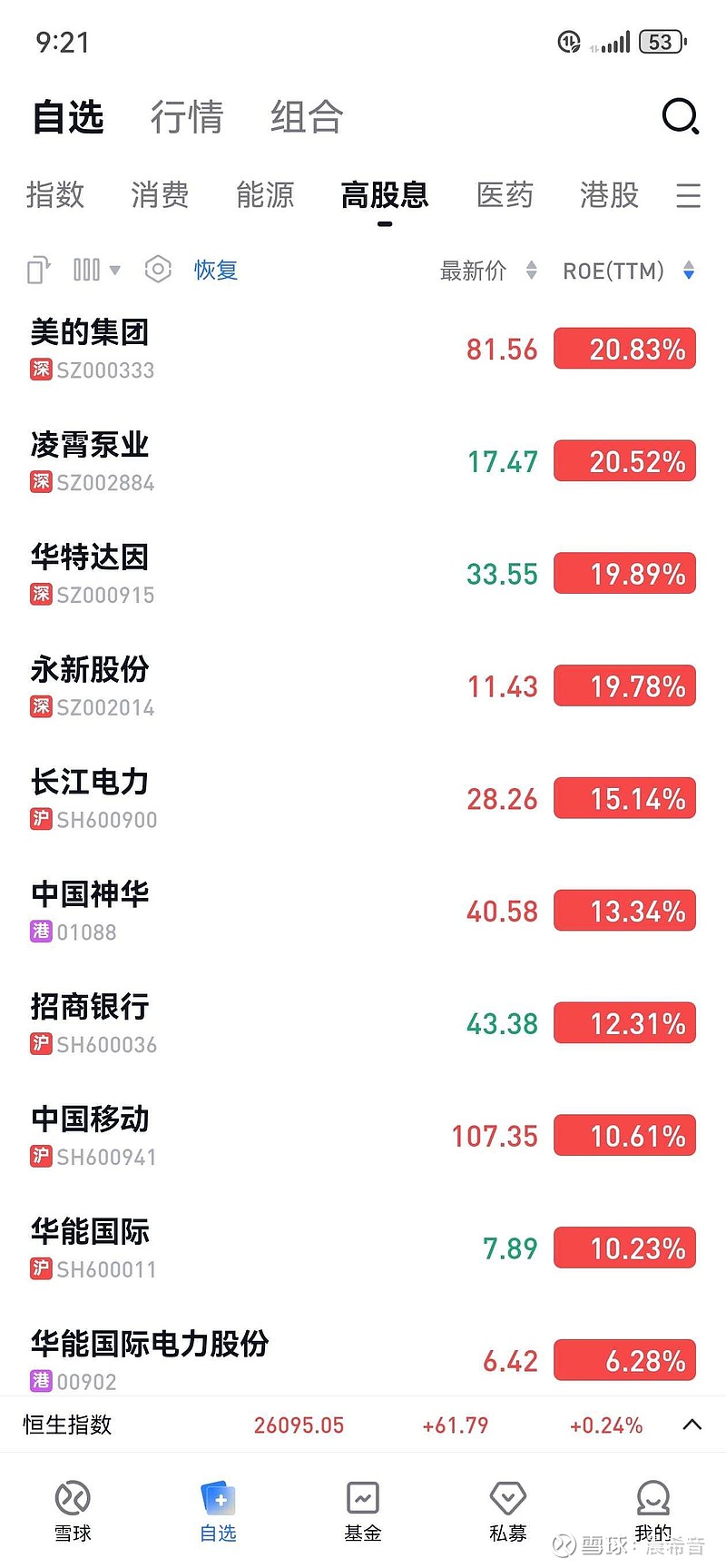Switch to the 行情 top tab

[187, 118]
